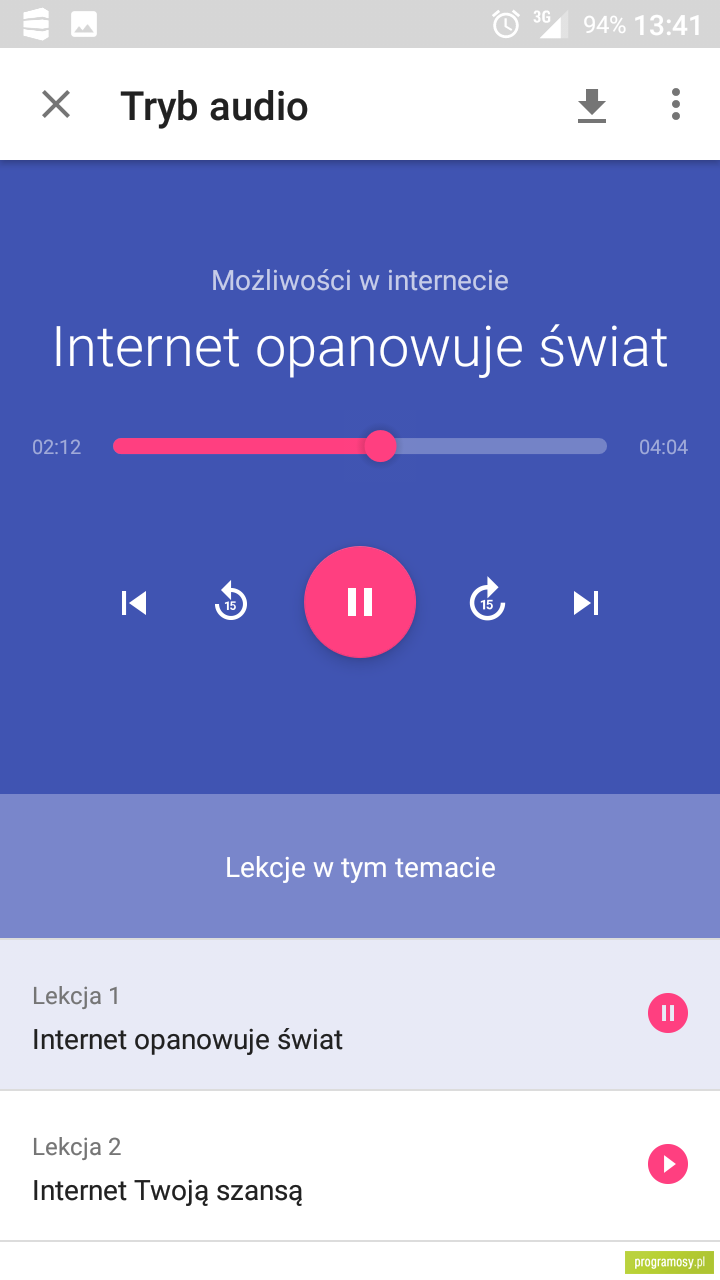Skip forward 15 seconds

coord(487,600)
